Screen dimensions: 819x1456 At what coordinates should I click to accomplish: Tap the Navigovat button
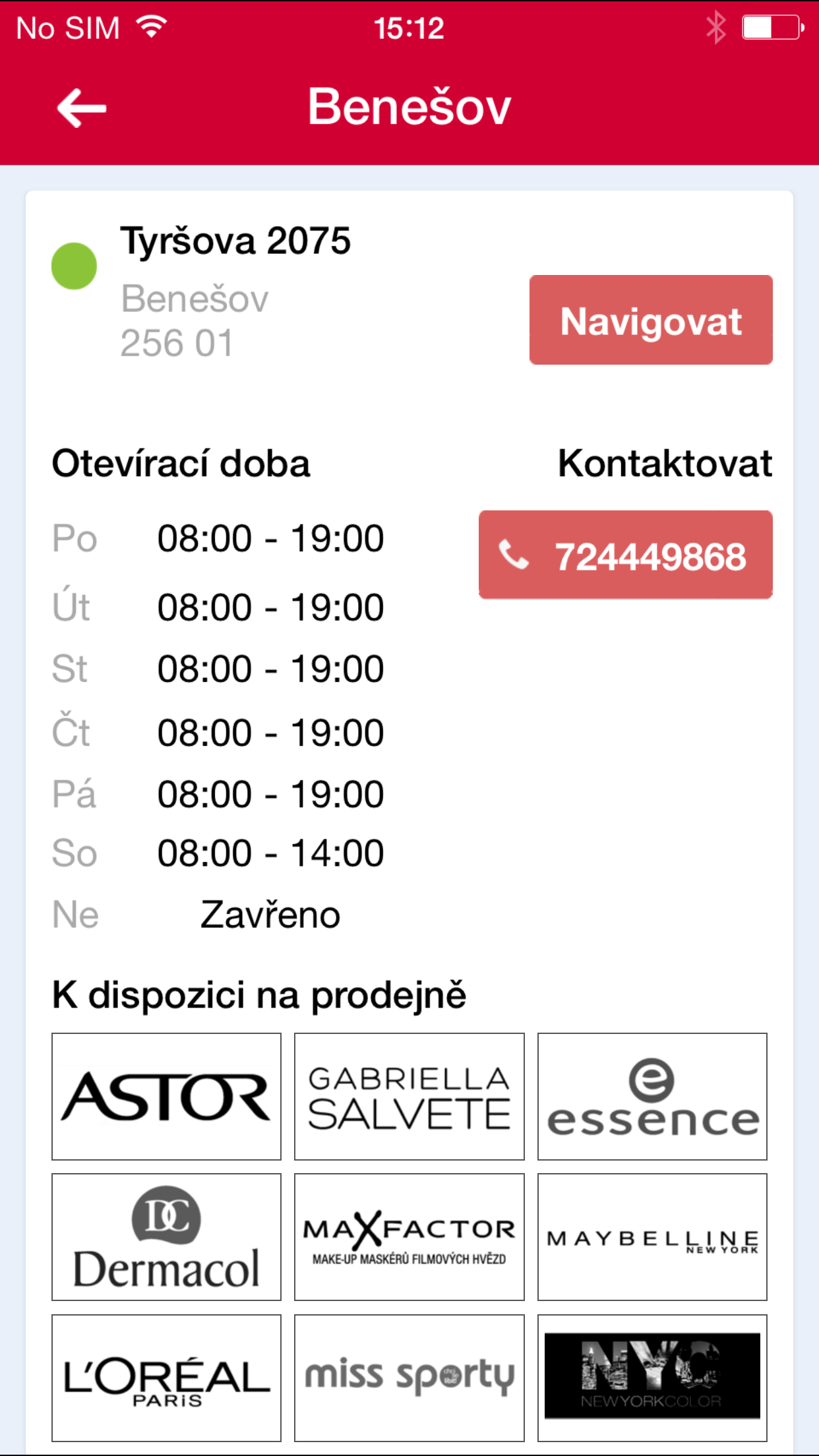(651, 320)
